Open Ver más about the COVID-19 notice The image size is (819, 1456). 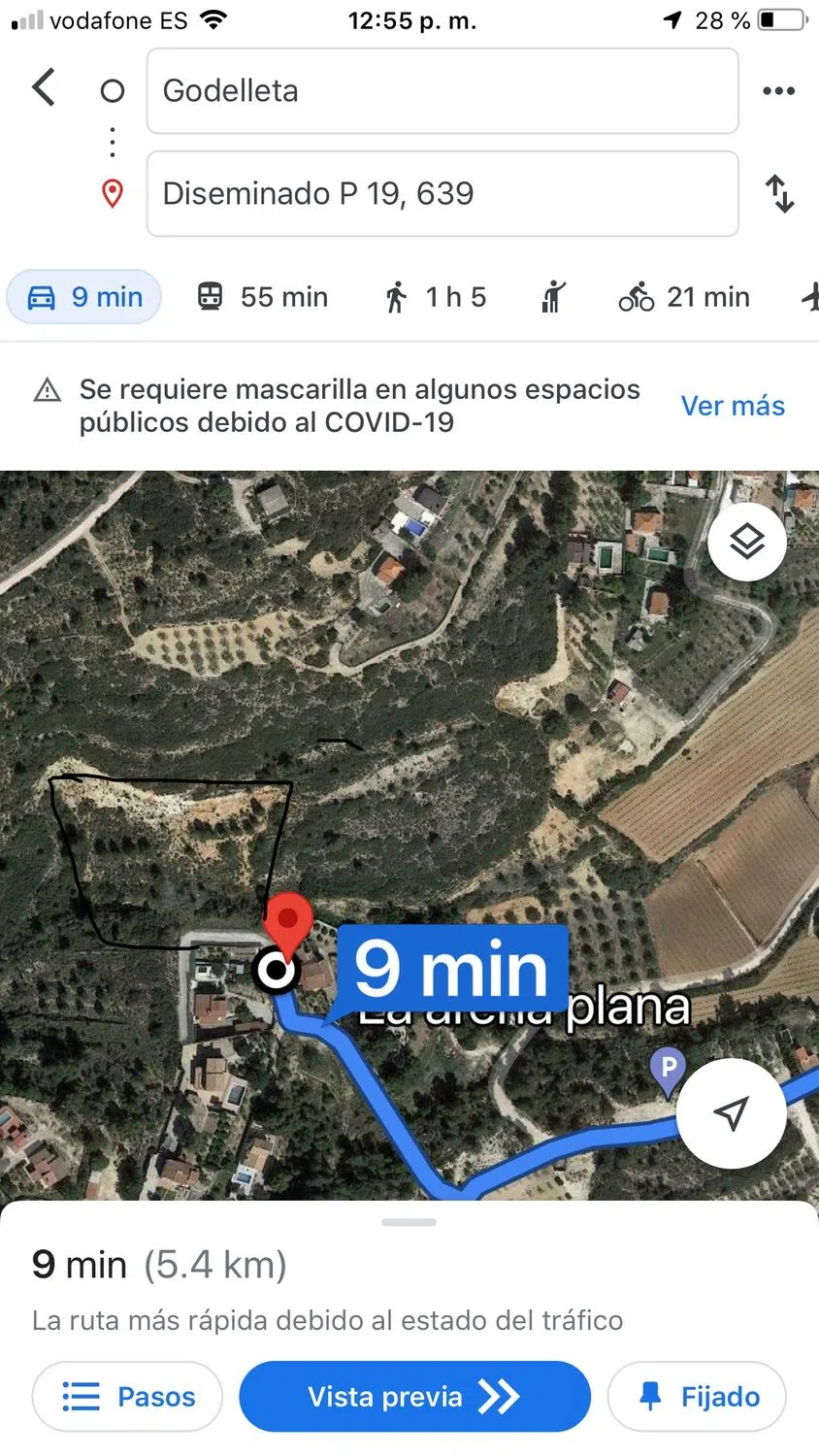pos(732,406)
